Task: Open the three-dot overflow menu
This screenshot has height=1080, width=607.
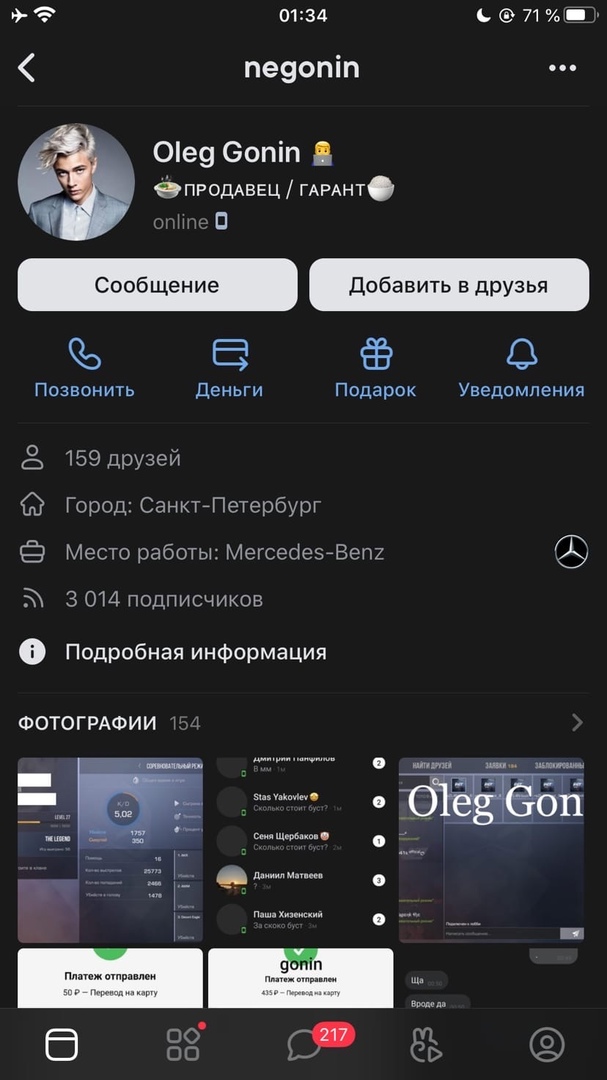Action: [562, 68]
